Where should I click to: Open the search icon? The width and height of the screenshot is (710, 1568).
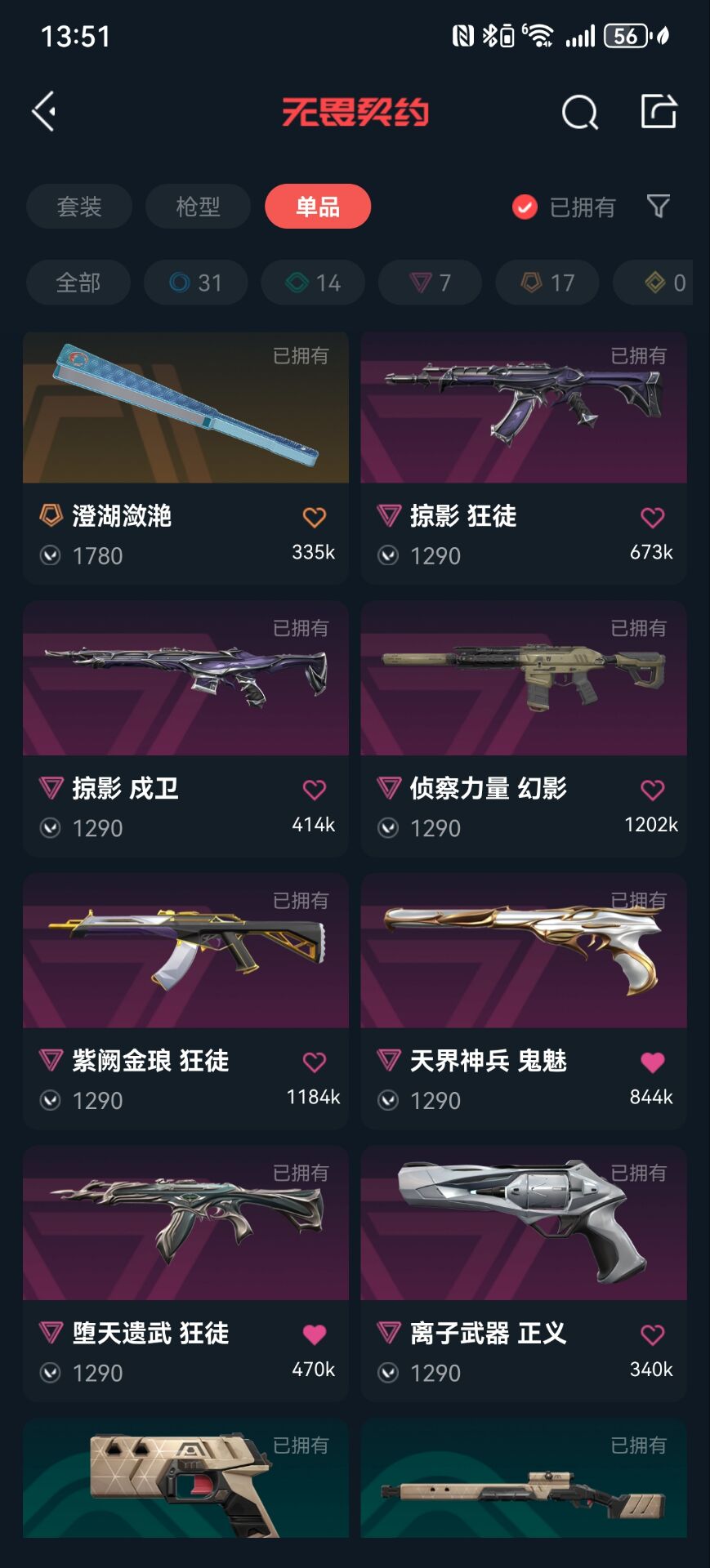point(579,112)
